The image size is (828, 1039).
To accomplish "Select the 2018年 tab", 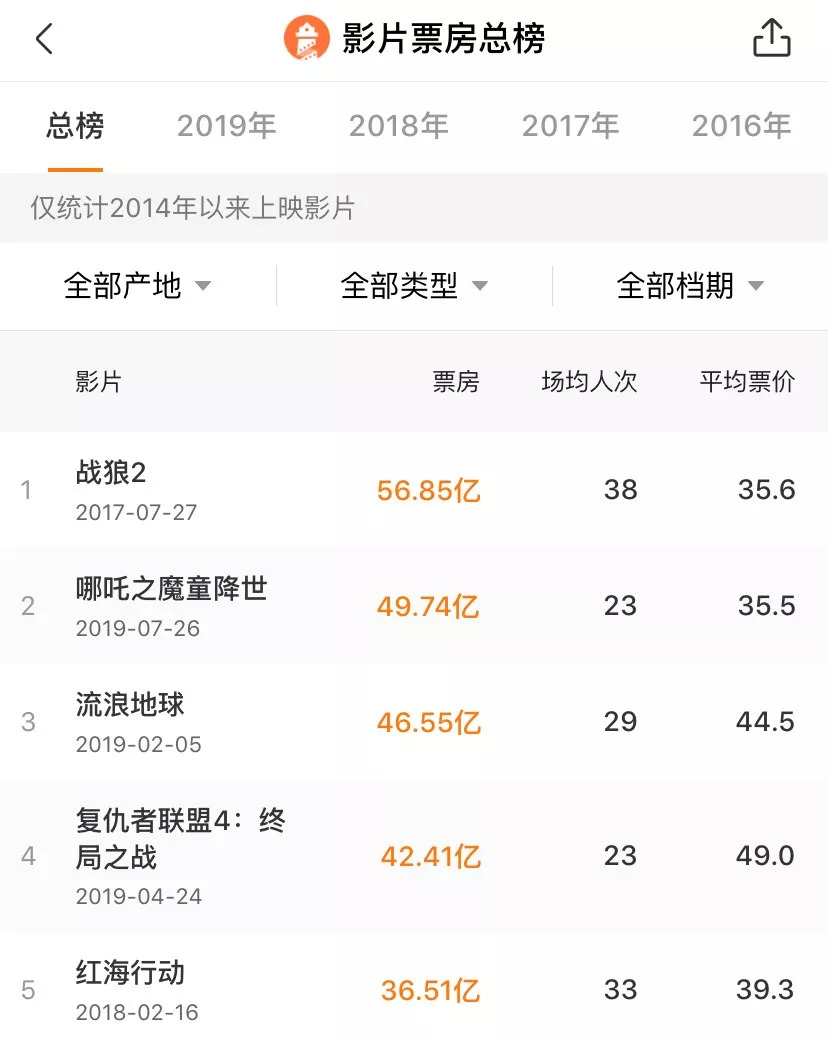I will pyautogui.click(x=398, y=126).
